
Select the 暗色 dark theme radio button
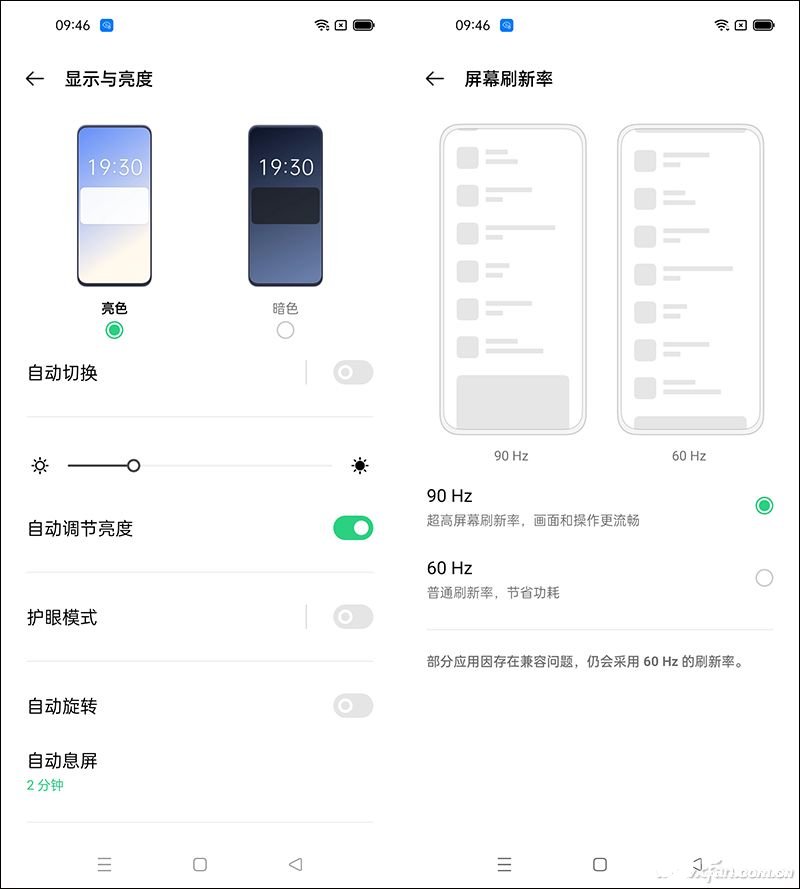coord(285,330)
